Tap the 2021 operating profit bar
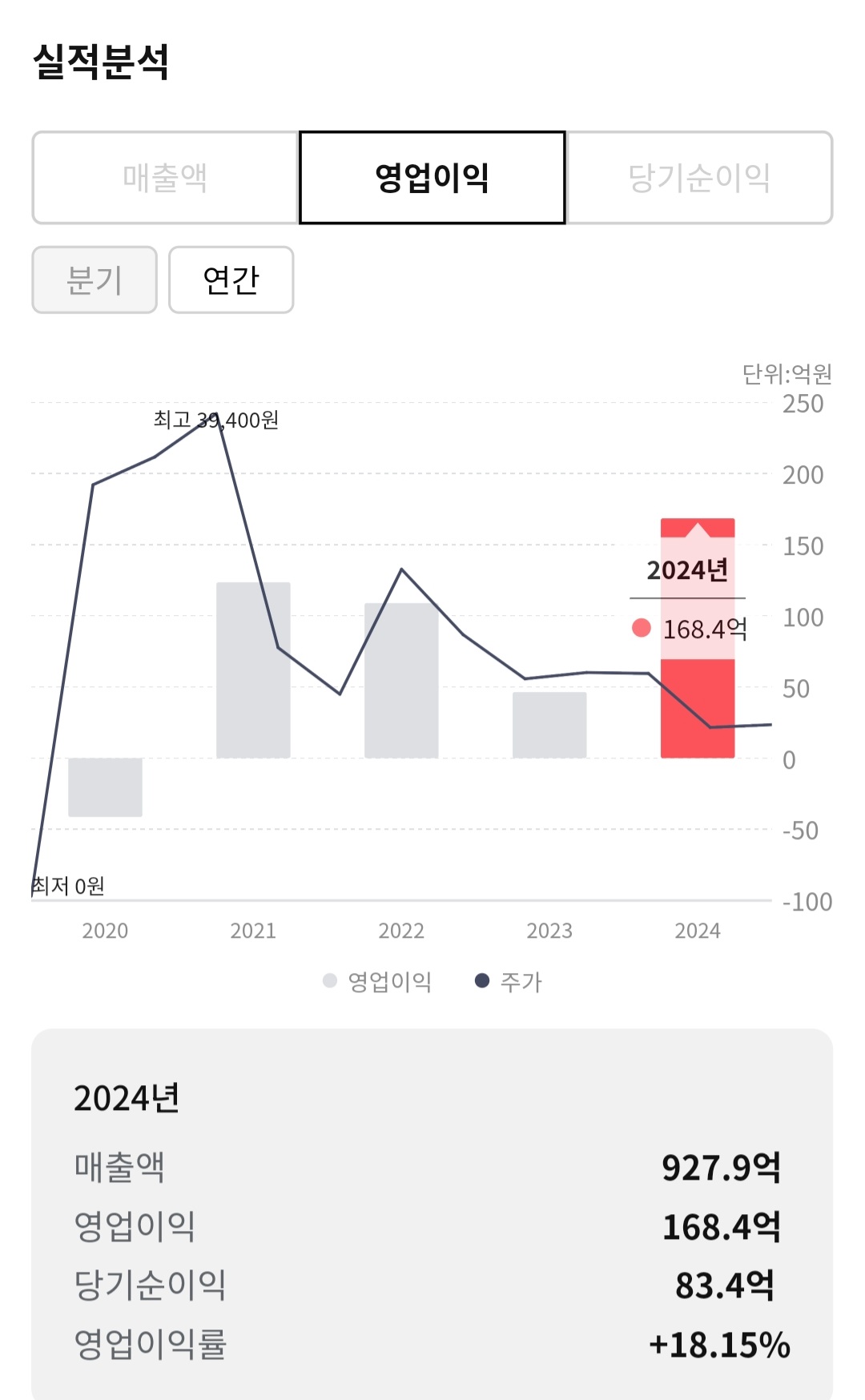865x1400 pixels. click(x=253, y=670)
